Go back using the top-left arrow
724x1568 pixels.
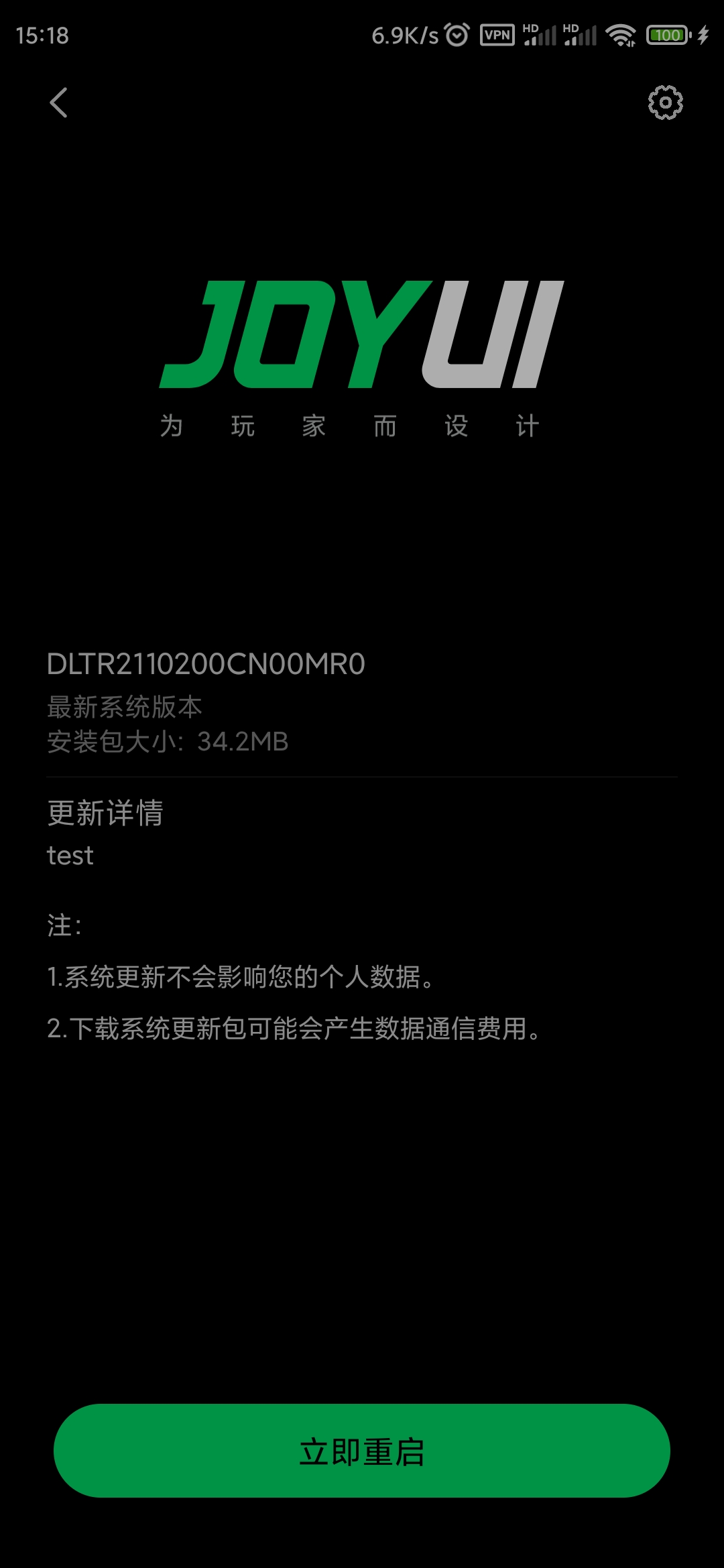click(59, 103)
